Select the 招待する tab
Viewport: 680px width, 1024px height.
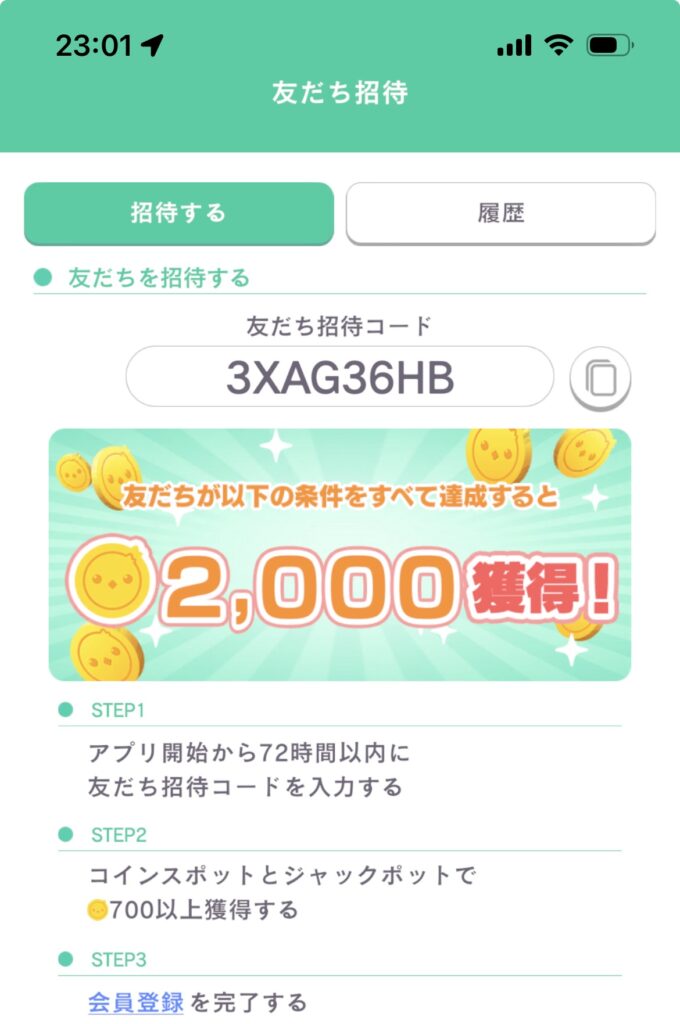click(178, 213)
